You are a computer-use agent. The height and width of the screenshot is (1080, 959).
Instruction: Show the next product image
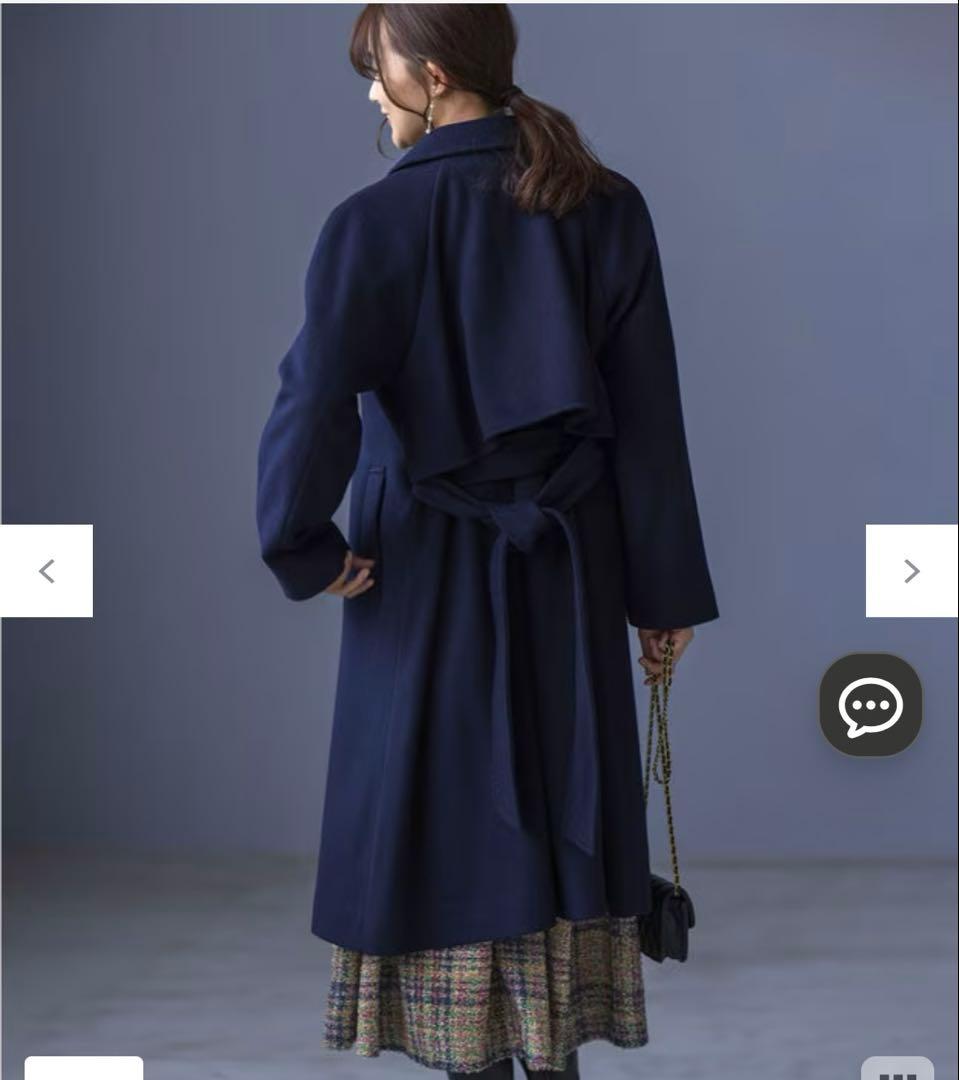[x=911, y=571]
